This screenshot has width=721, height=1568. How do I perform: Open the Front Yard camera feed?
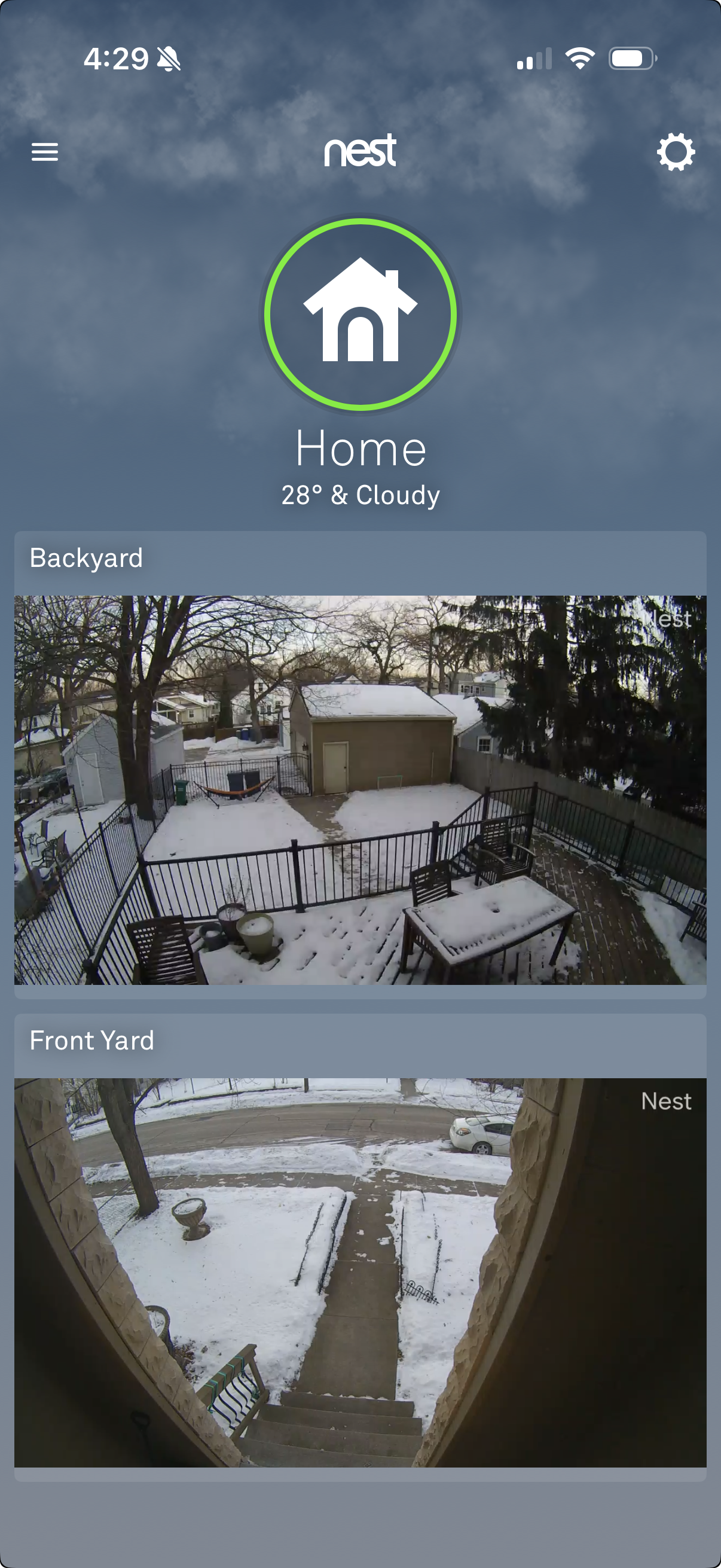tap(360, 1272)
